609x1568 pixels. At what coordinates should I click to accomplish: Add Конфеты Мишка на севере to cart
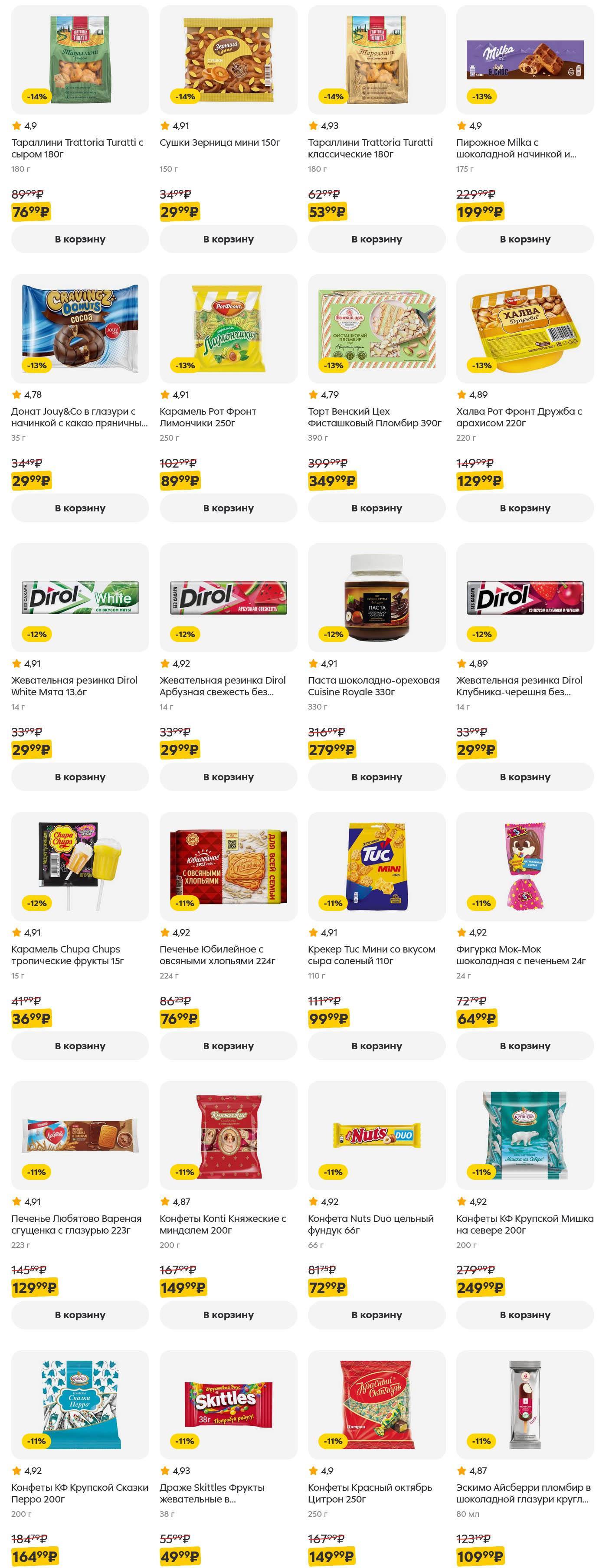point(524,1316)
